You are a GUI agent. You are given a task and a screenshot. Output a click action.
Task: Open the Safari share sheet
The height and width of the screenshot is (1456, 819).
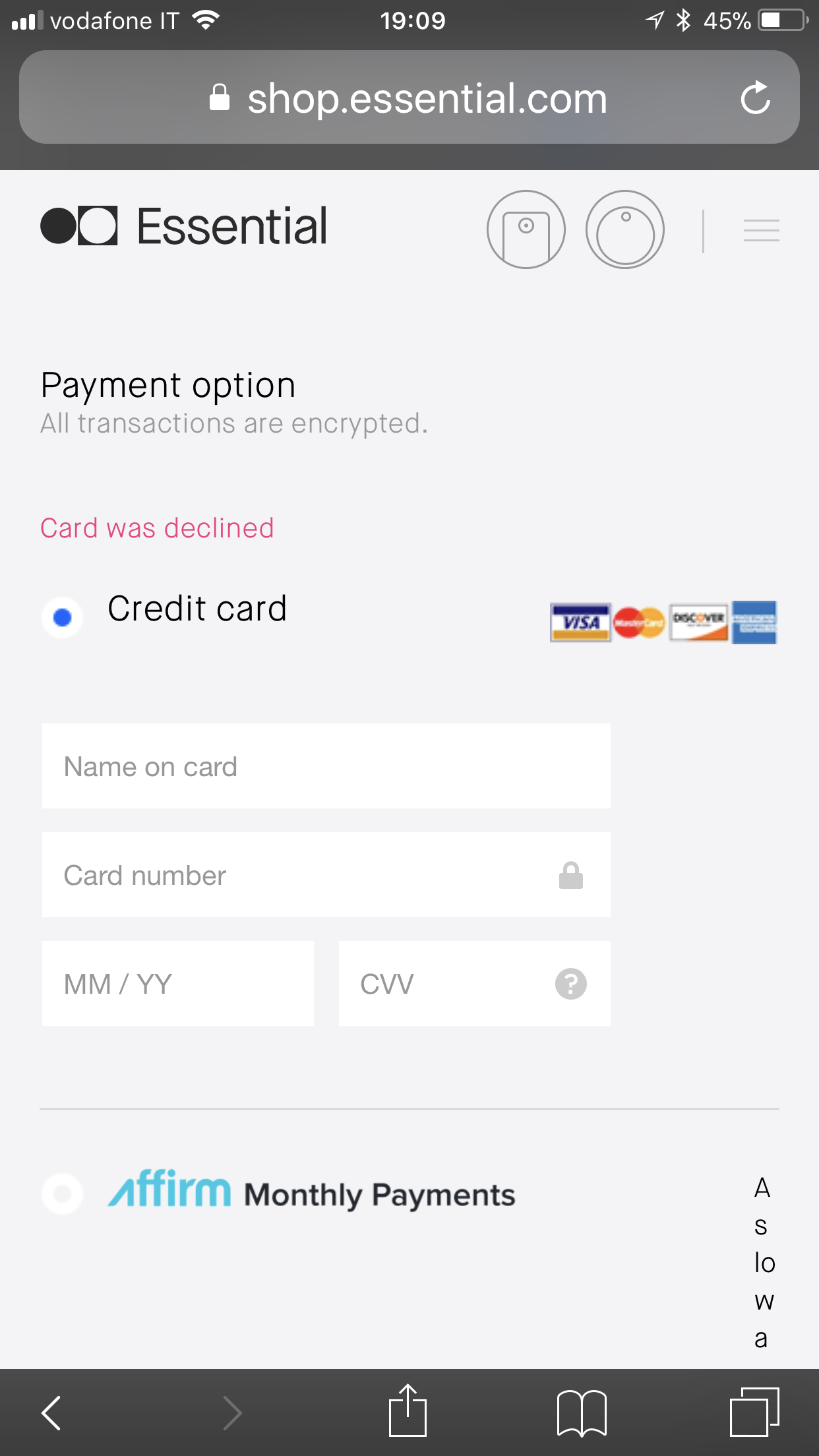(x=408, y=1410)
